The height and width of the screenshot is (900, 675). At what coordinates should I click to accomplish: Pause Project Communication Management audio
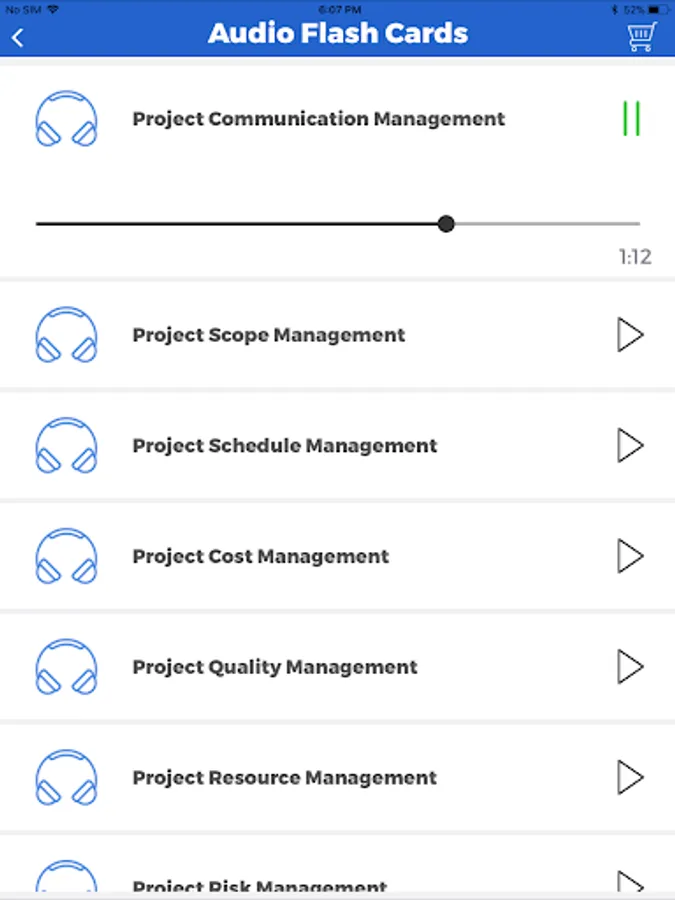(x=630, y=119)
